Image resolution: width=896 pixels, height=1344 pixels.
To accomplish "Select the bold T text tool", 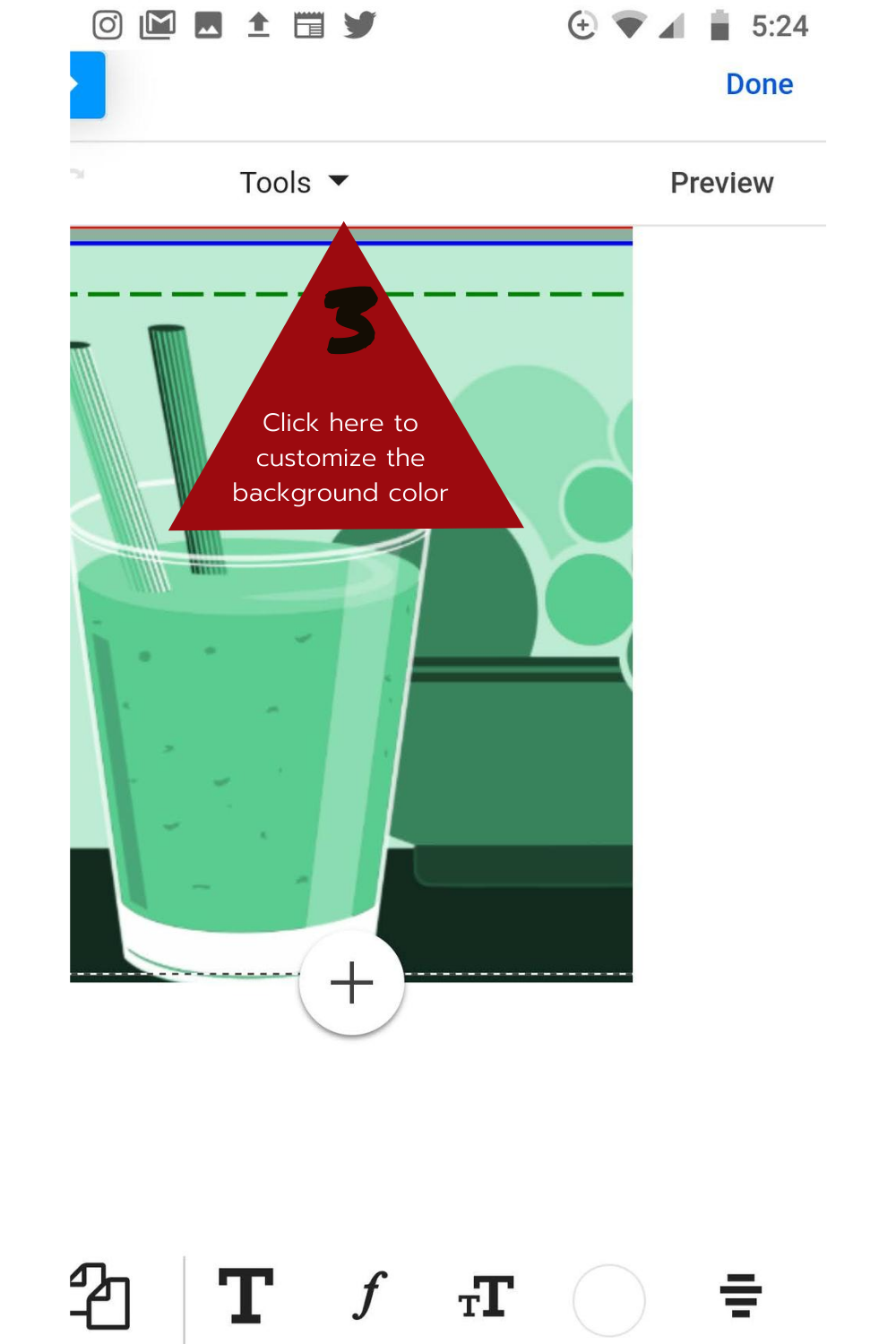I will (x=246, y=1296).
